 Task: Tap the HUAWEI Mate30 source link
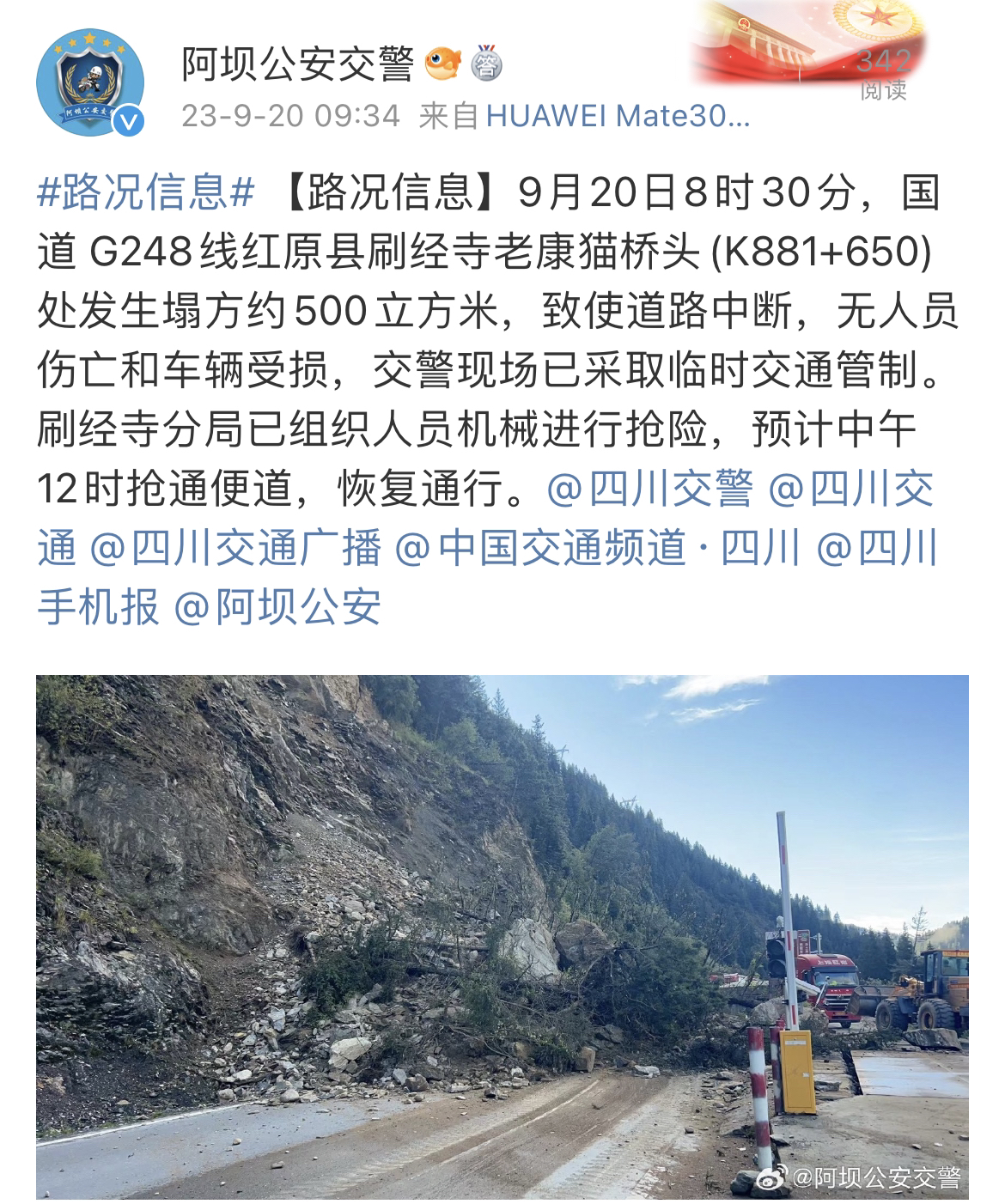(618, 116)
